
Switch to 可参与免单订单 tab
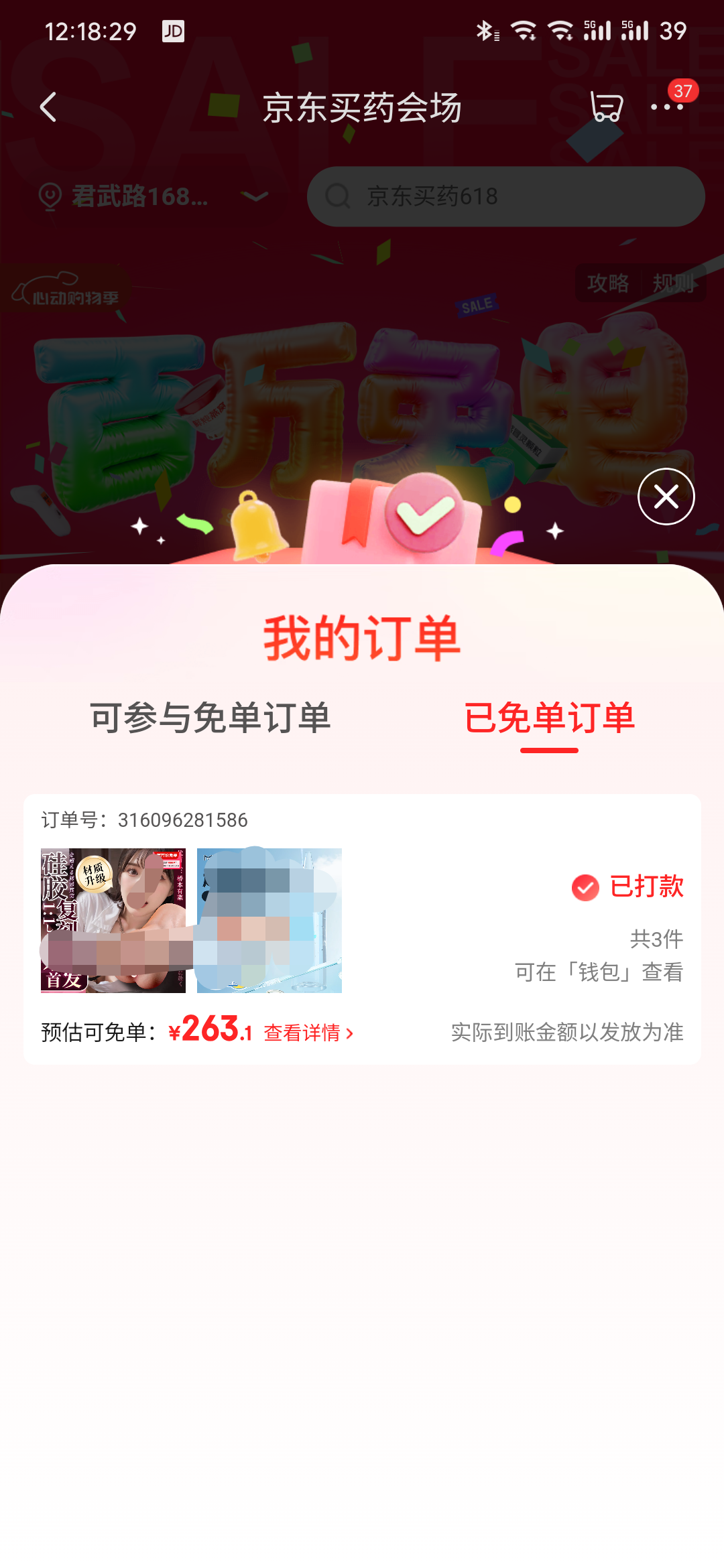tap(210, 718)
